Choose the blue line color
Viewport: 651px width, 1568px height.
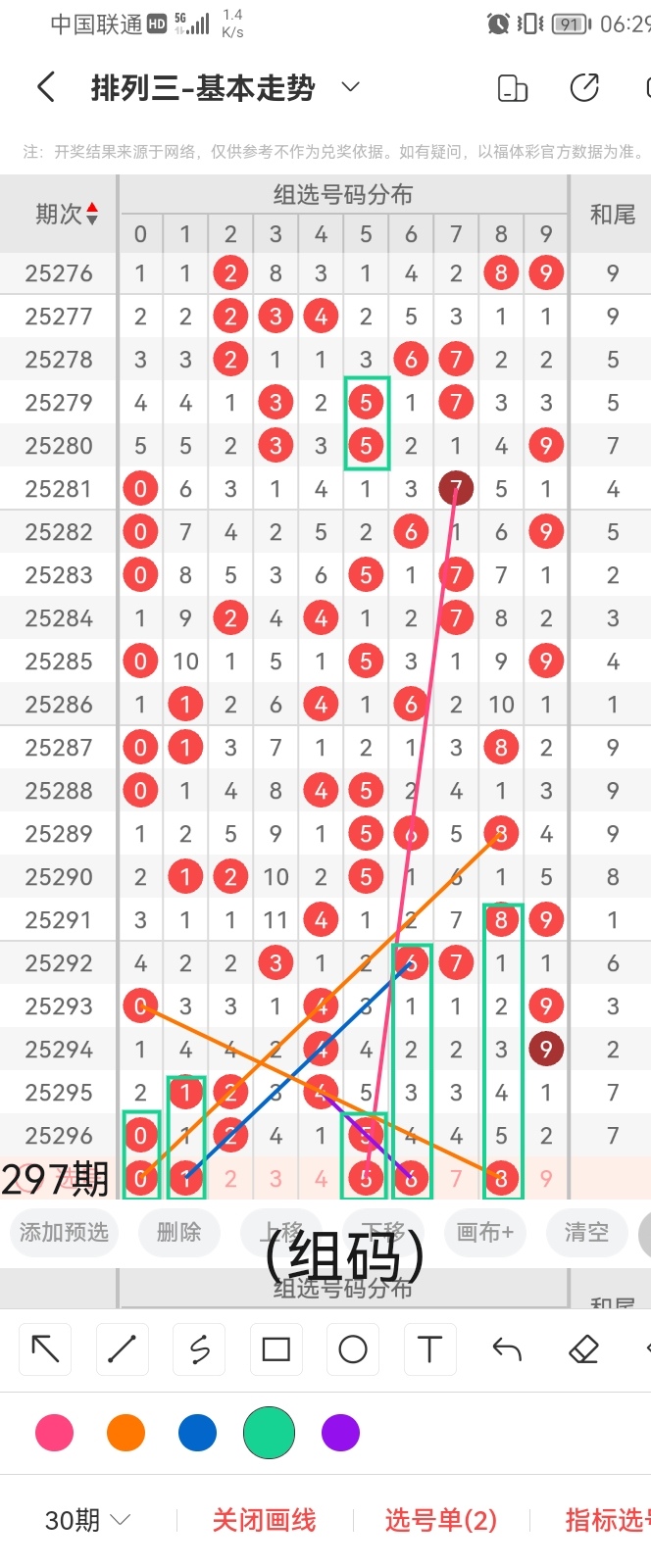197,1433
